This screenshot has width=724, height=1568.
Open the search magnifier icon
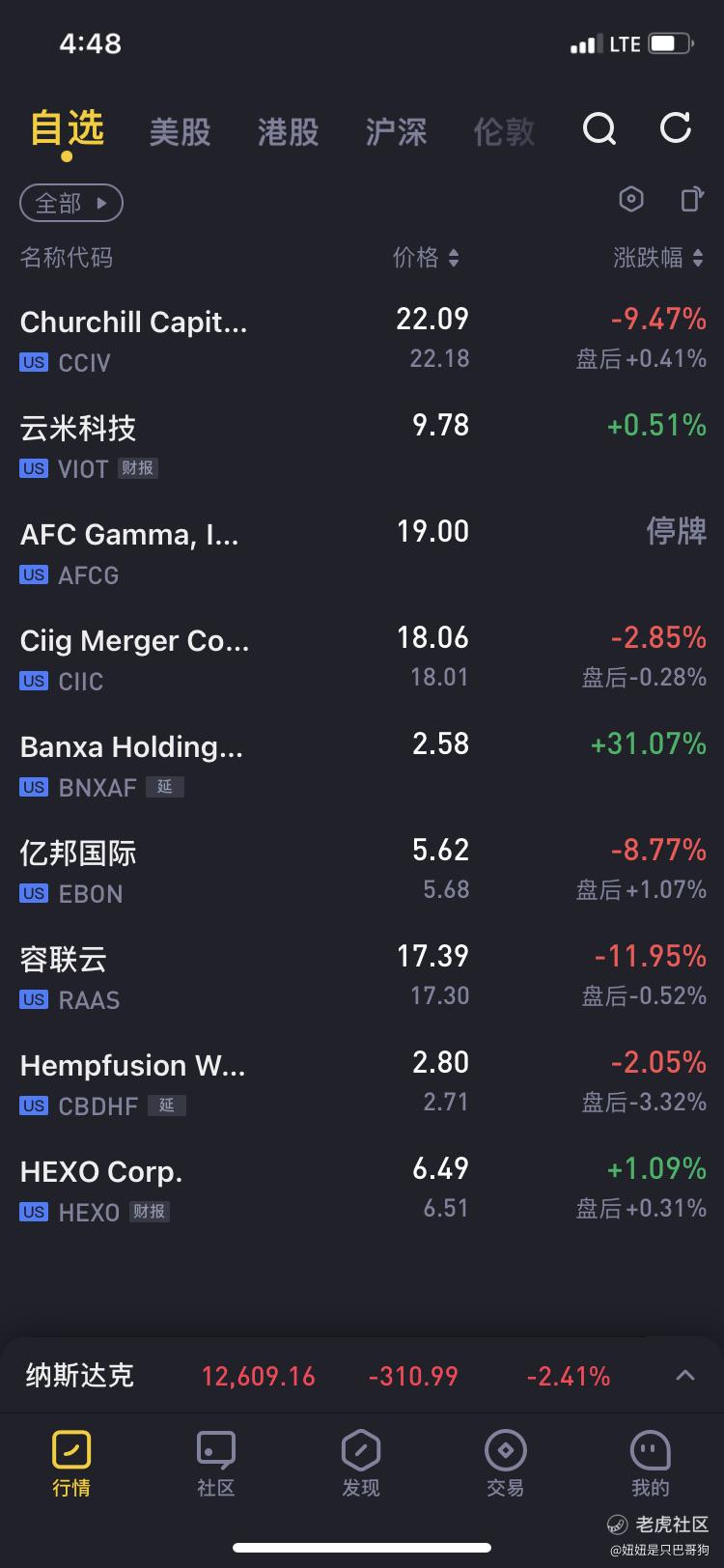coord(599,128)
